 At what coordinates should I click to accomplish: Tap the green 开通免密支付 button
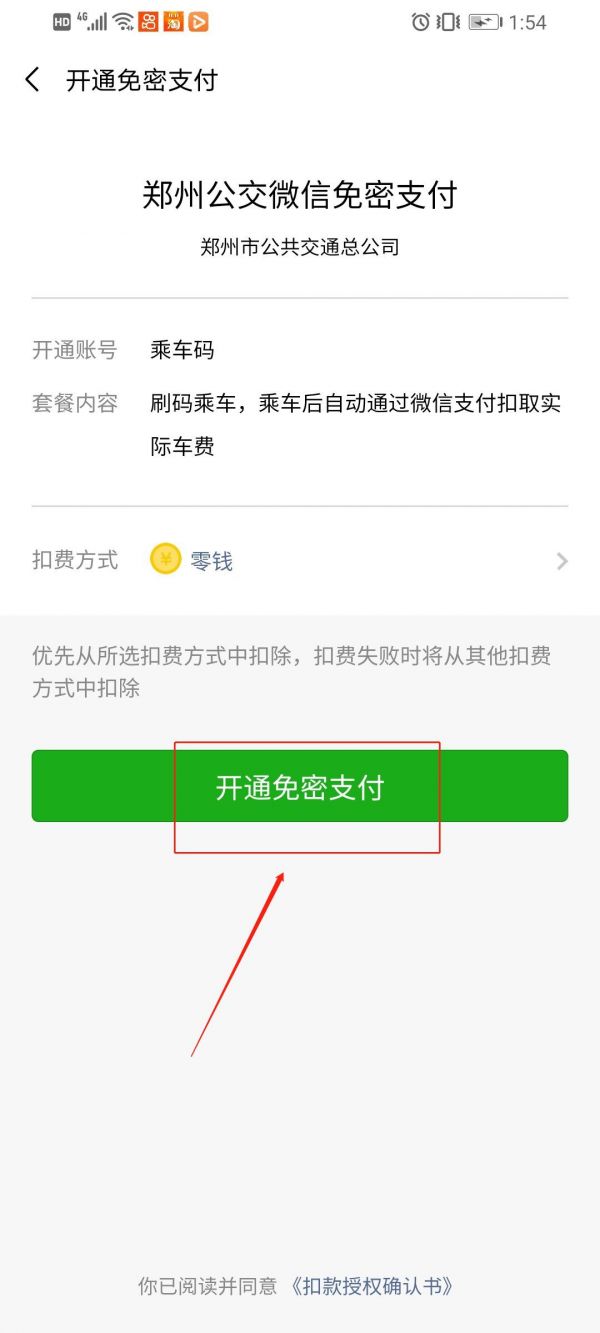click(300, 786)
